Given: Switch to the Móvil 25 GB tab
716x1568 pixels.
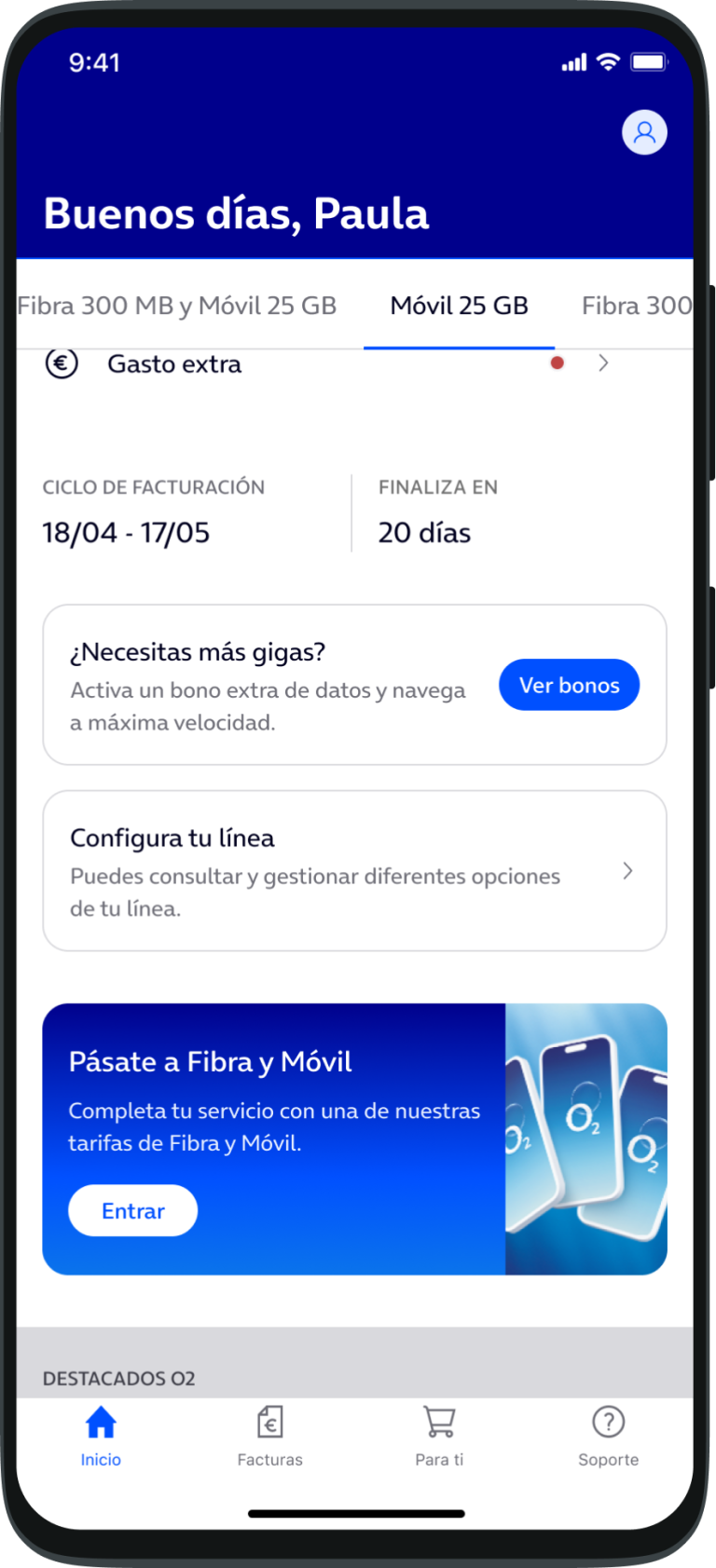Looking at the screenshot, I should coord(459,305).
